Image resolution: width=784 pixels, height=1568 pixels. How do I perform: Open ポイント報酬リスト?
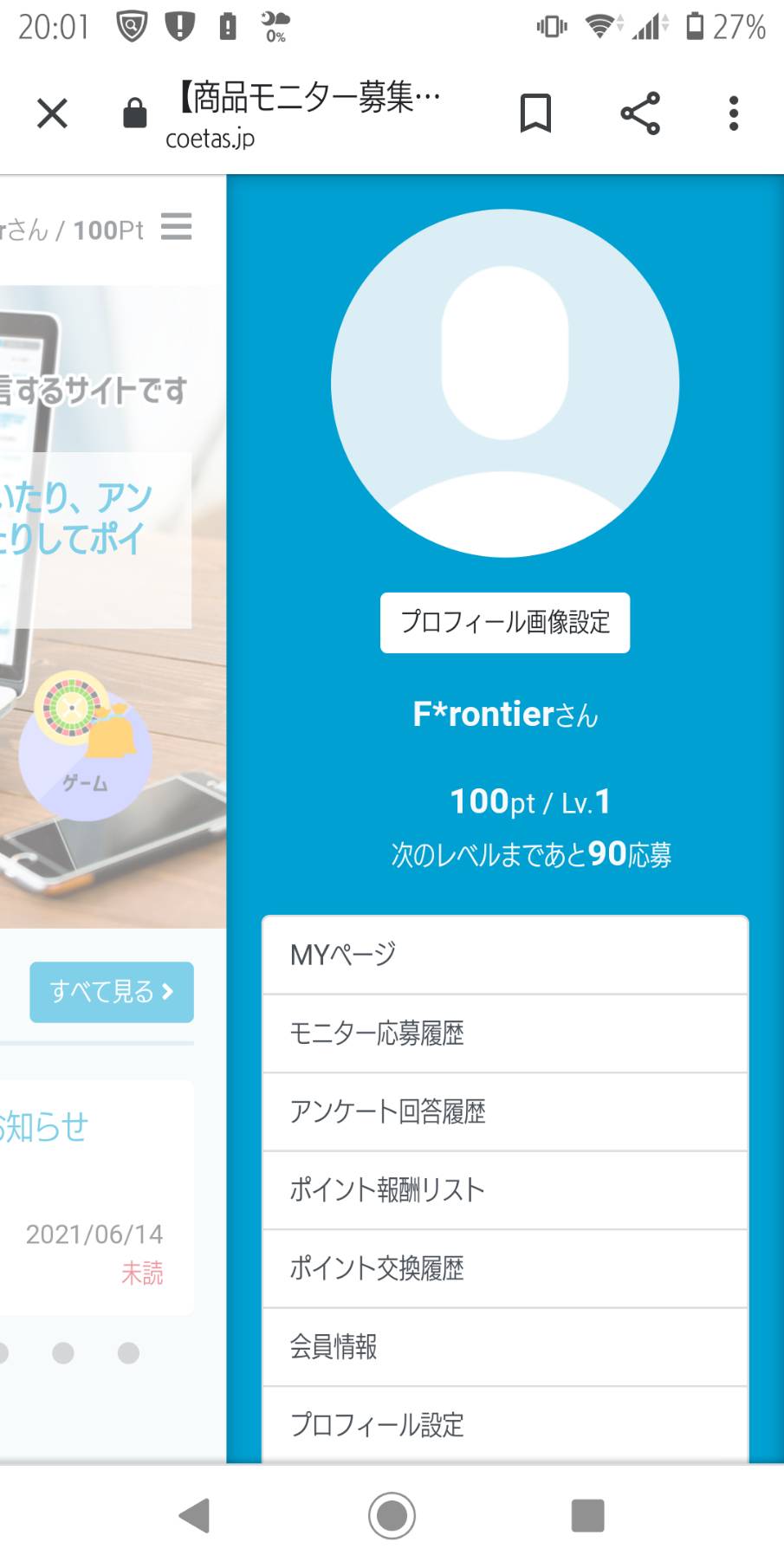(505, 1190)
